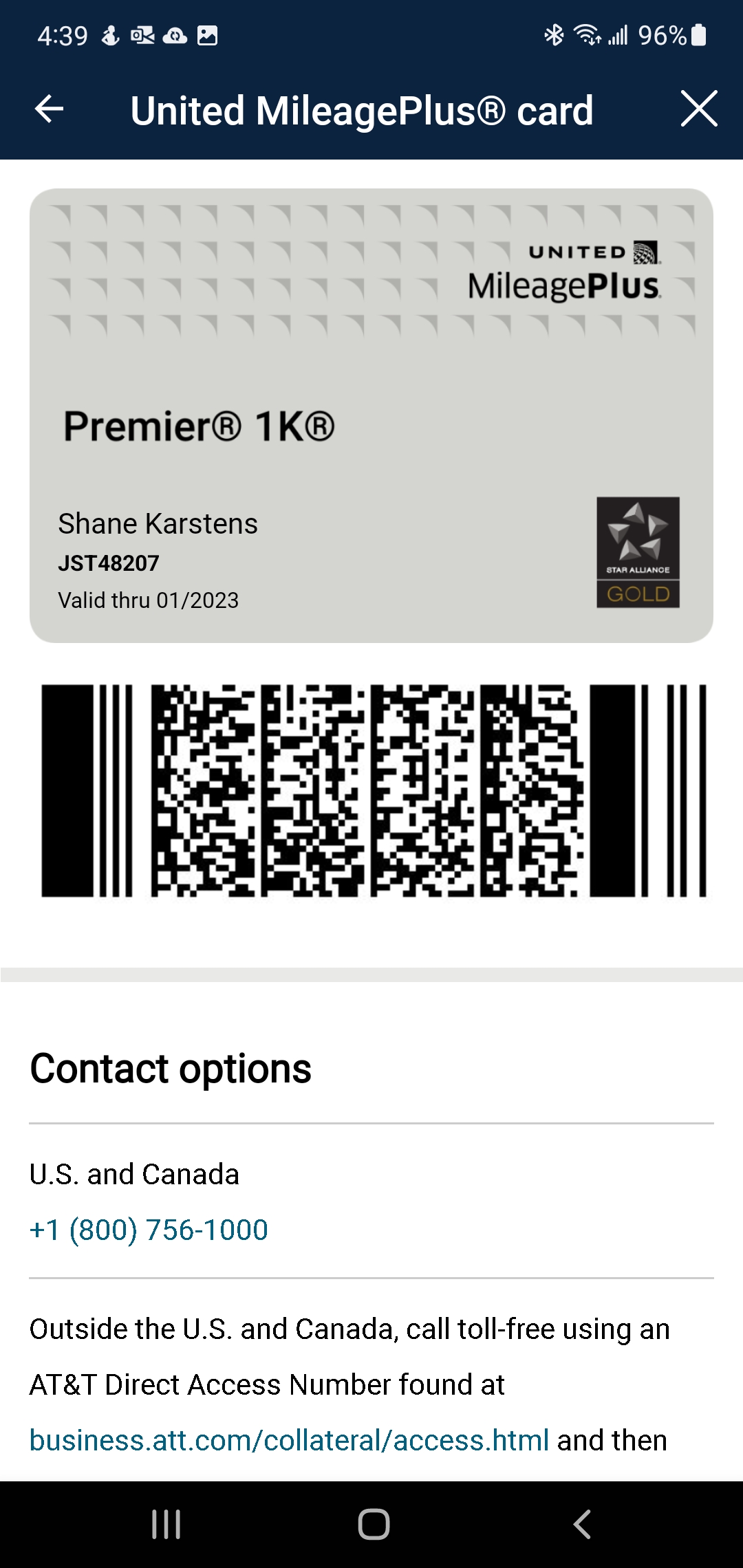The image size is (743, 1568).
Task: Close the MileagePlus card screen
Action: (x=699, y=109)
